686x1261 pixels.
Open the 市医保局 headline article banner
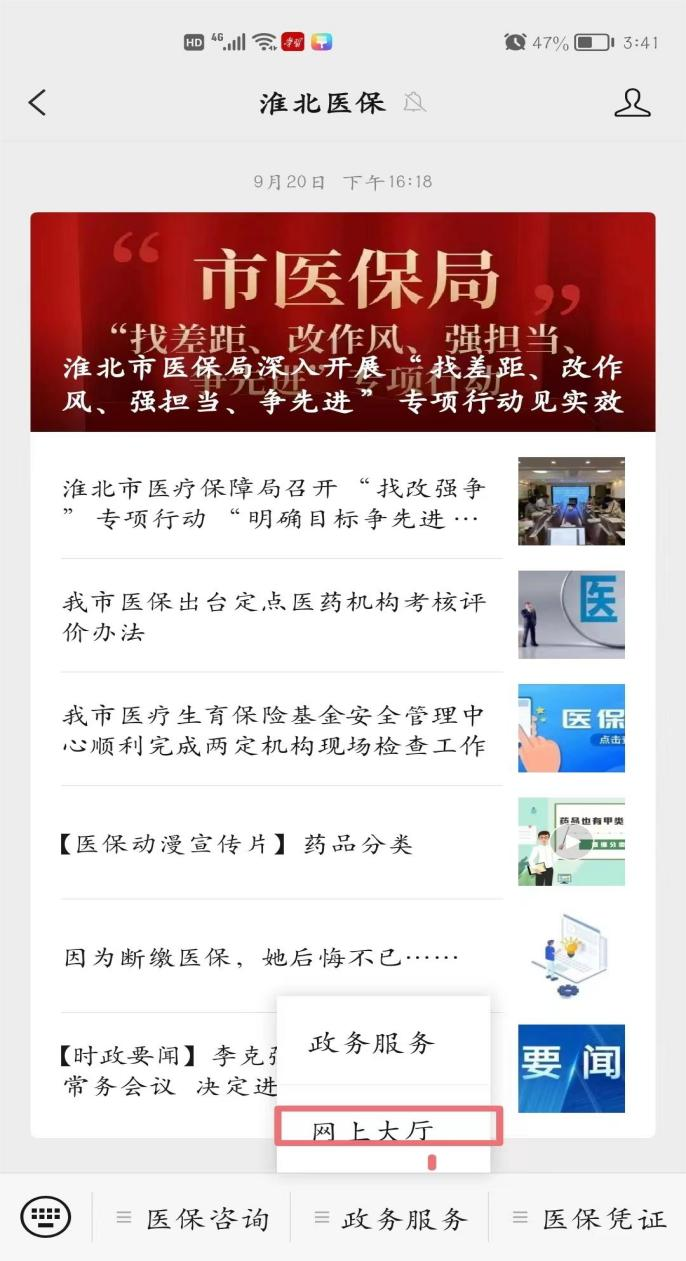click(342, 322)
